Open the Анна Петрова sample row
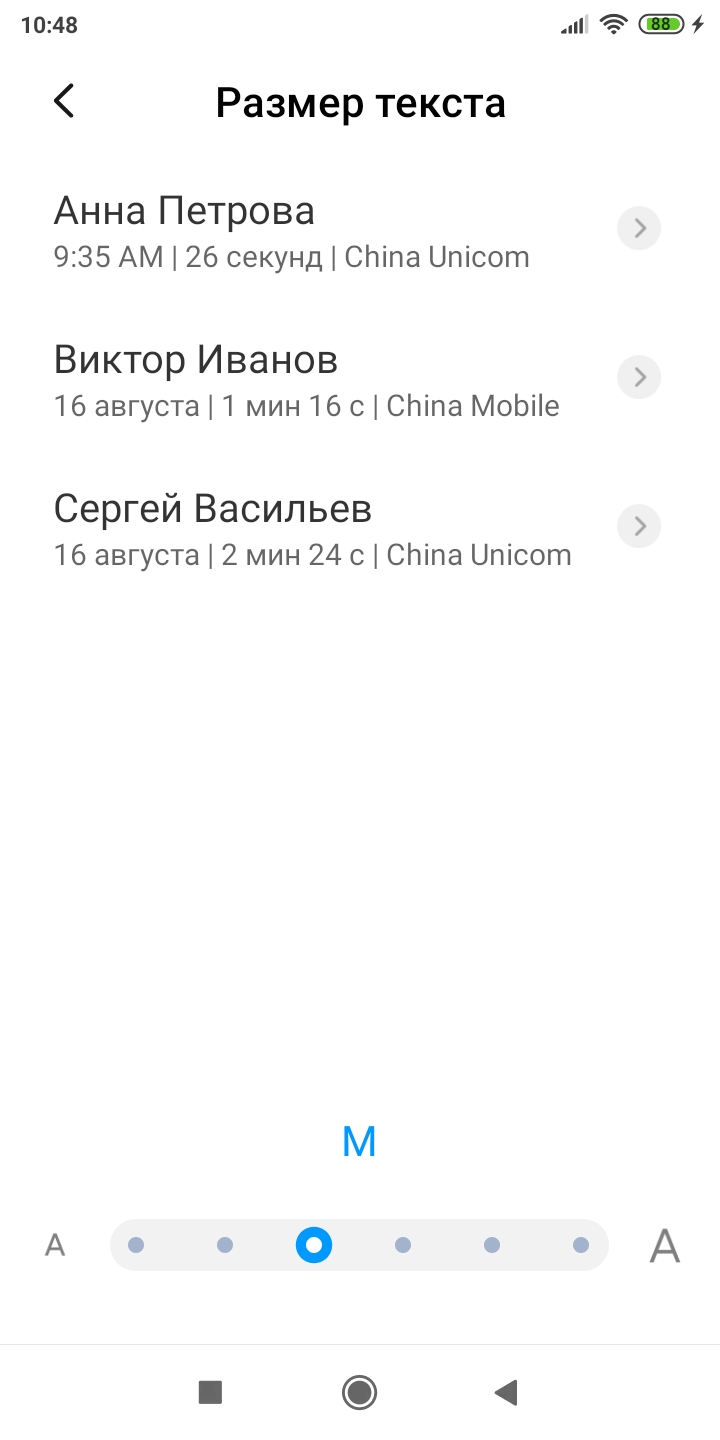Viewport: 720px width, 1440px height. tap(360, 230)
